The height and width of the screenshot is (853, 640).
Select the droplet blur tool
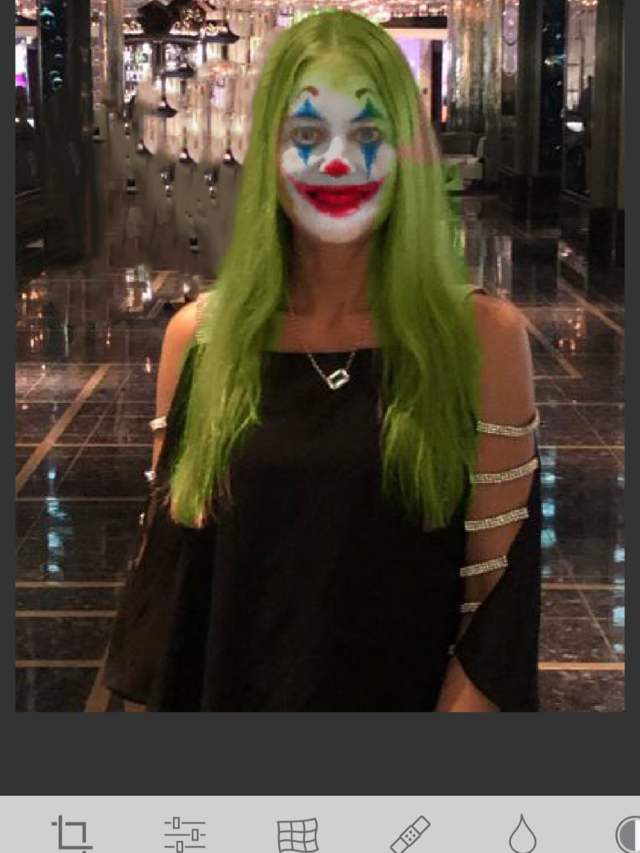click(x=522, y=833)
